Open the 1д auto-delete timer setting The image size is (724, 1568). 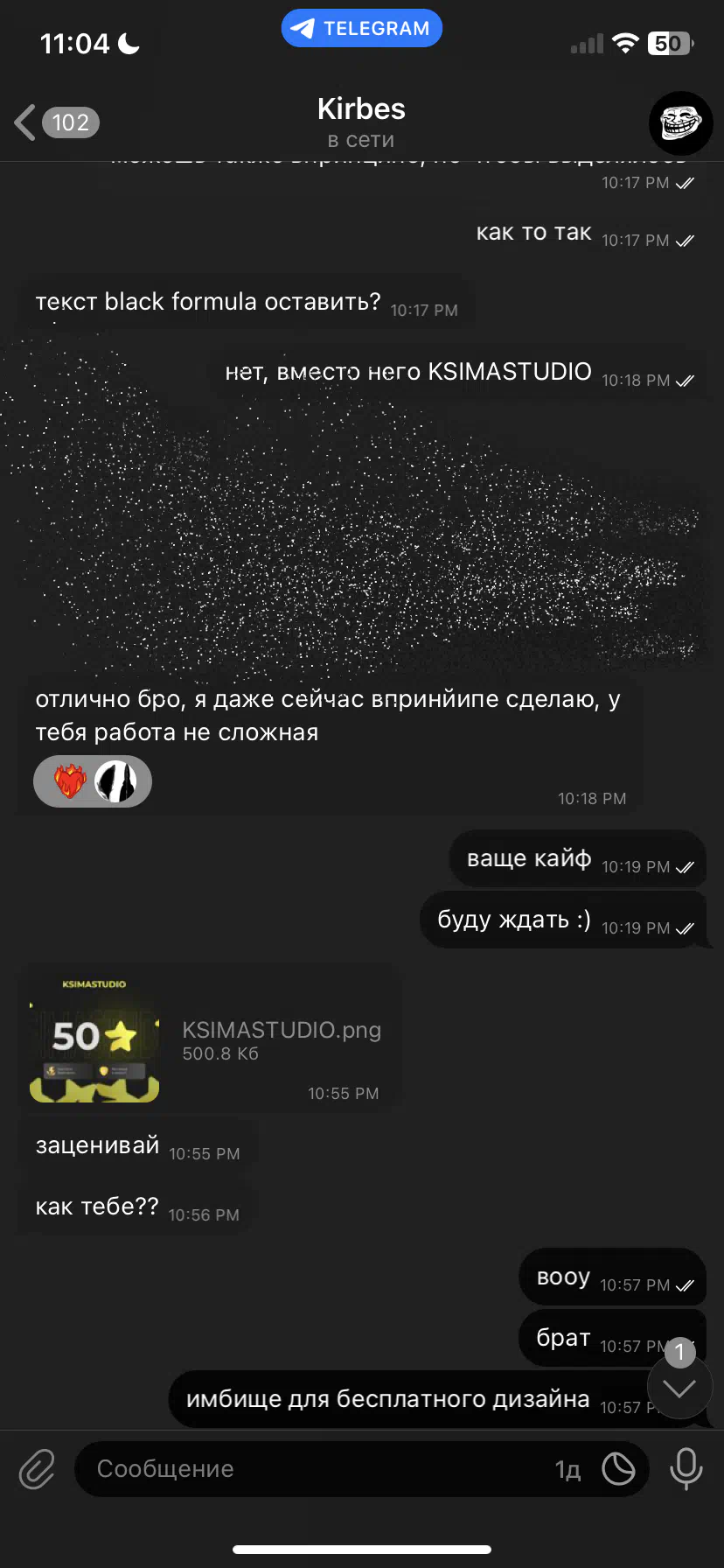(x=567, y=1469)
